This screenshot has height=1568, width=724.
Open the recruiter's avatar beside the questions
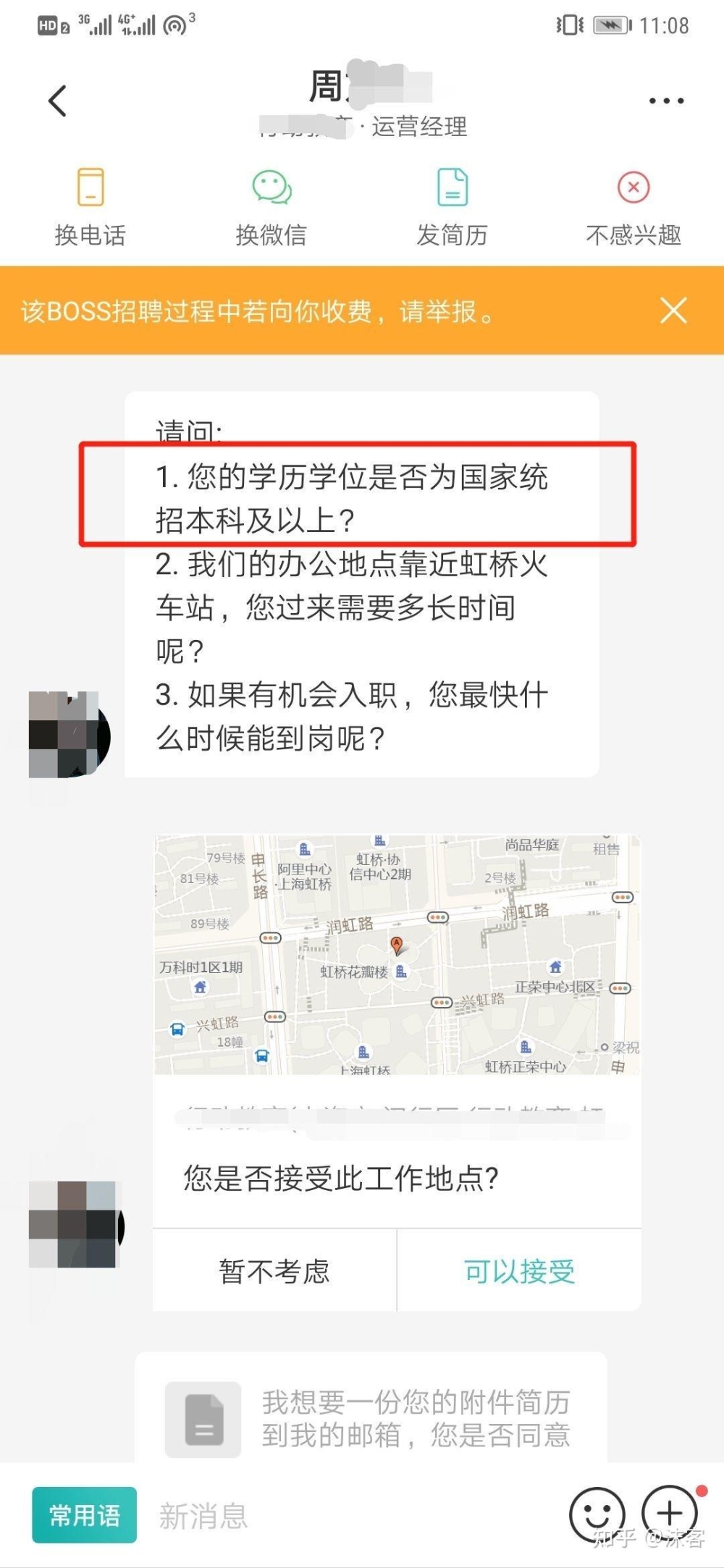(x=69, y=734)
